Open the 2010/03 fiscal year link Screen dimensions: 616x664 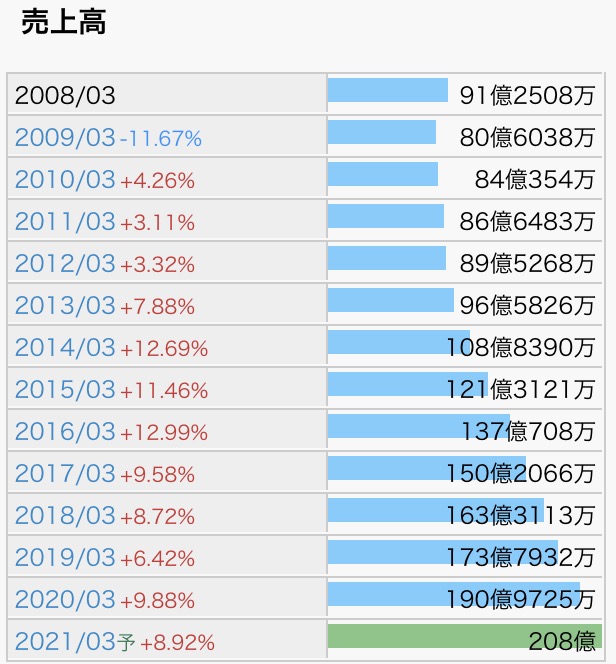65,180
